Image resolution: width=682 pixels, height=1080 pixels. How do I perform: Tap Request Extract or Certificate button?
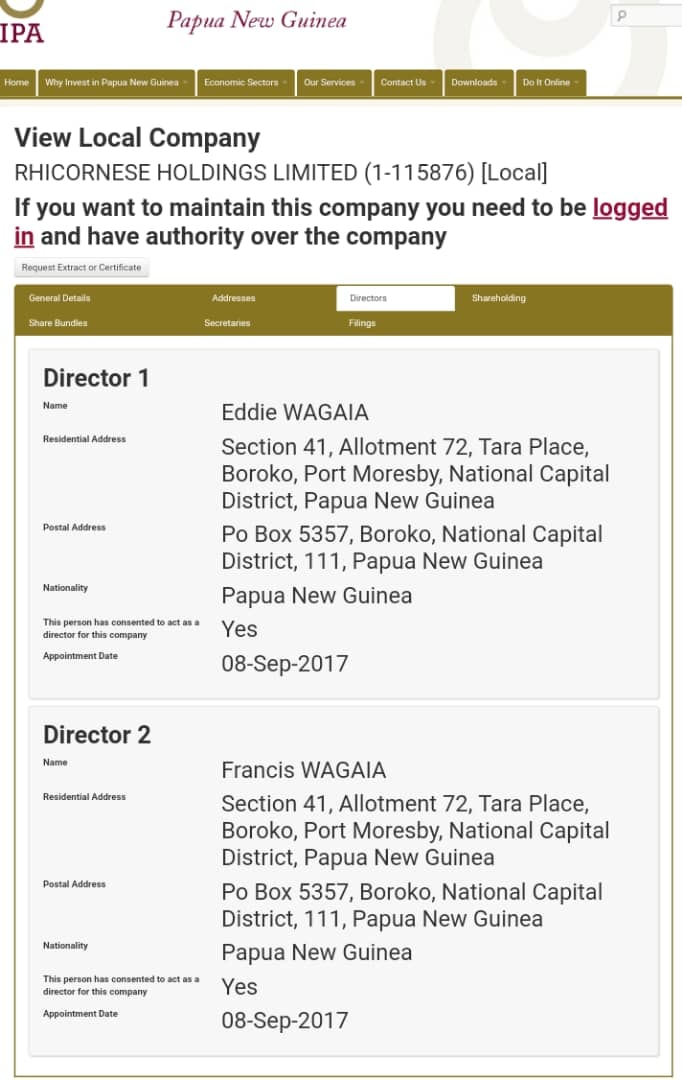(81, 267)
